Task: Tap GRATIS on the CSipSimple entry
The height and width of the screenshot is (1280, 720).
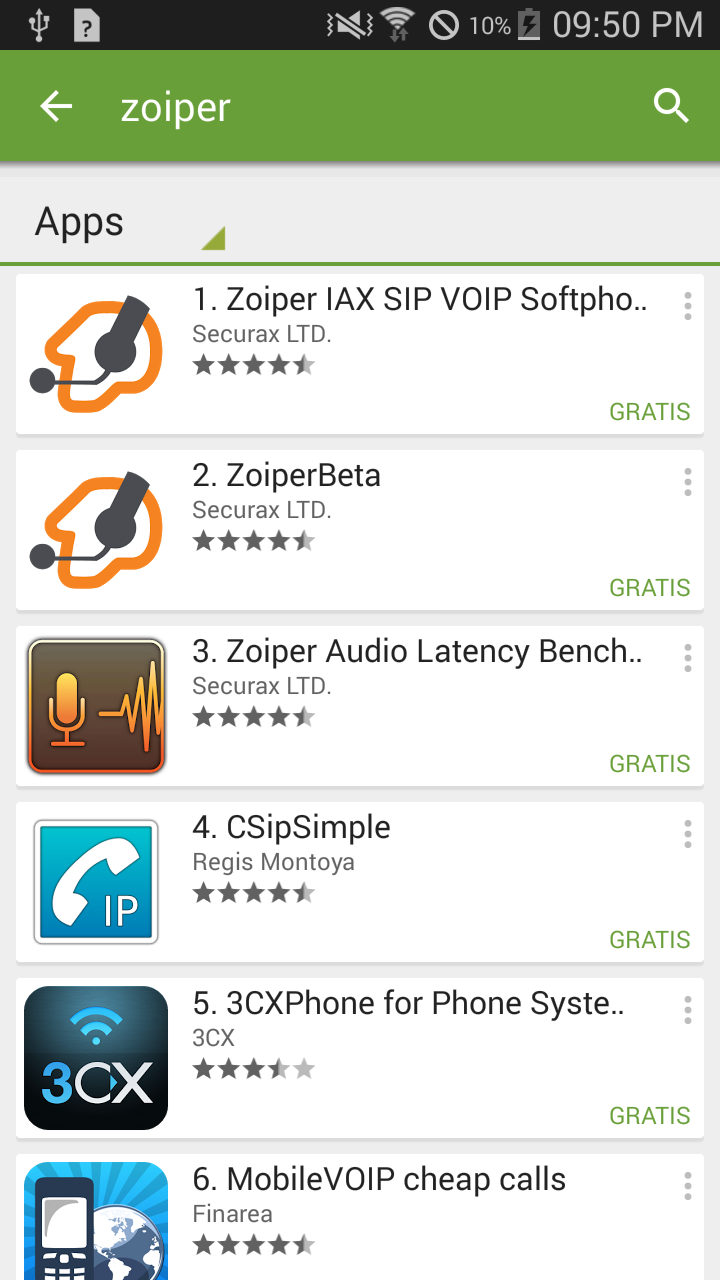Action: 649,939
